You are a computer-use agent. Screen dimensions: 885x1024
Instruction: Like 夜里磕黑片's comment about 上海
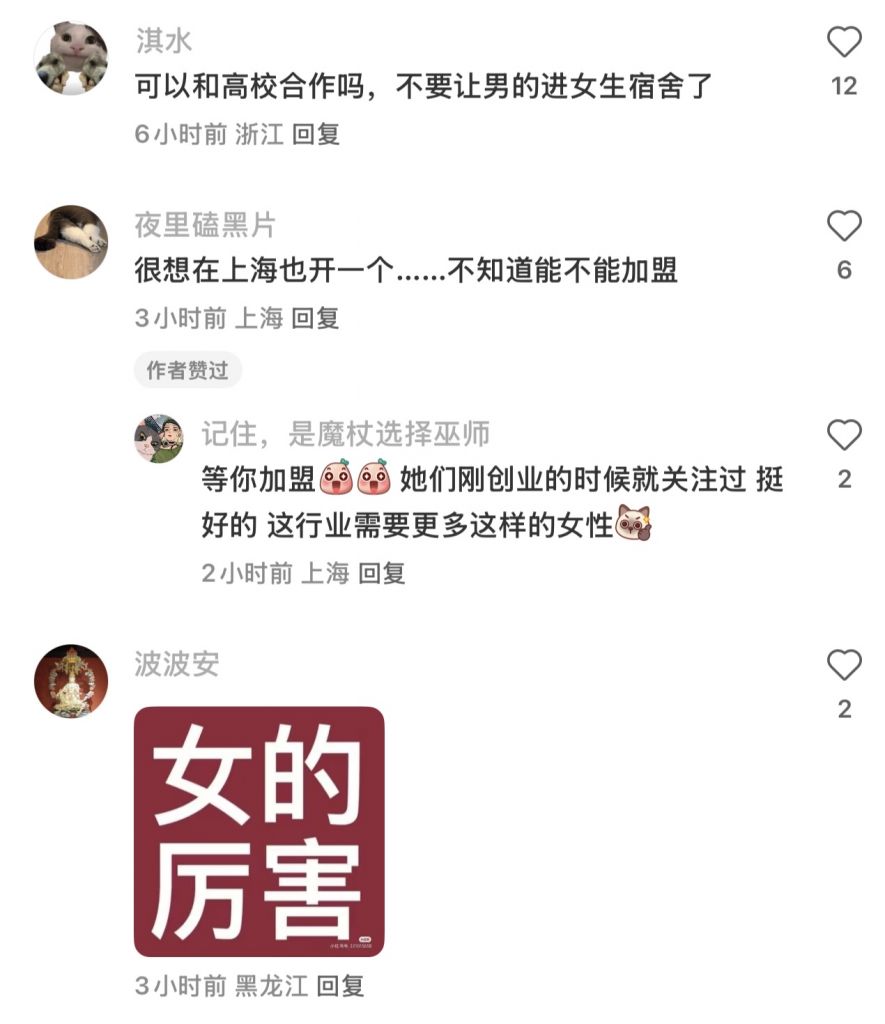[844, 227]
